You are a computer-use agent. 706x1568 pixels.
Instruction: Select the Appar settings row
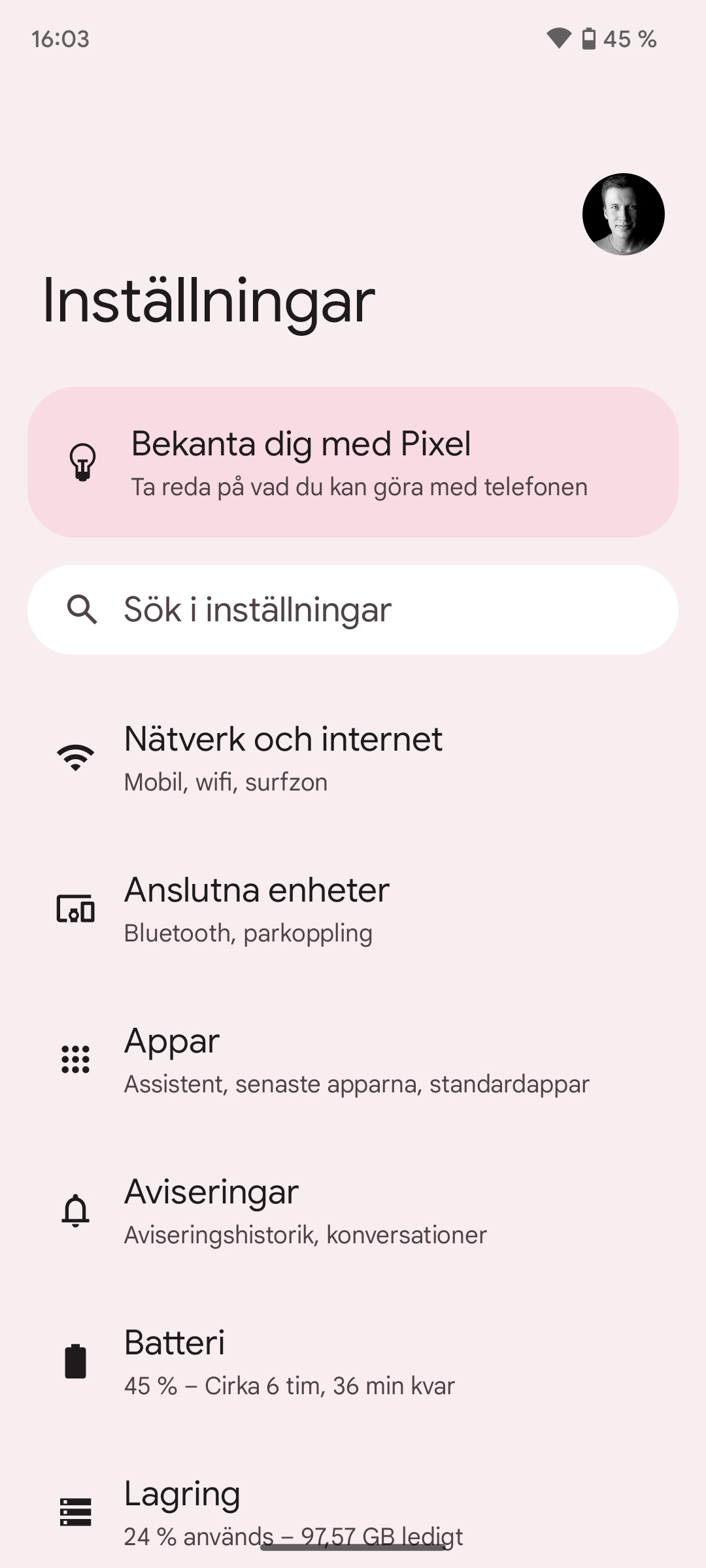[x=353, y=1060]
